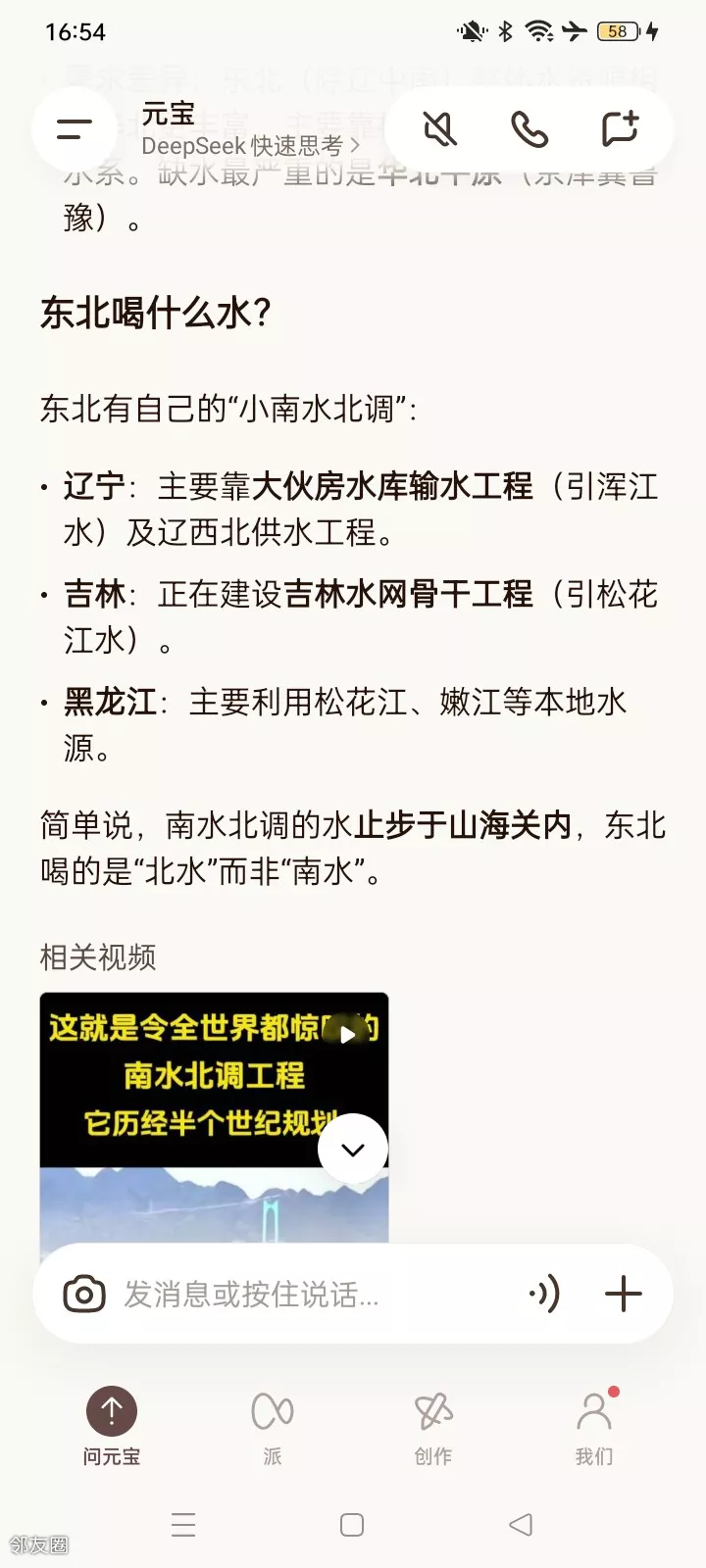This screenshot has width=706, height=1568.
Task: Jump to bottom with down arrow
Action: pyautogui.click(x=353, y=1150)
